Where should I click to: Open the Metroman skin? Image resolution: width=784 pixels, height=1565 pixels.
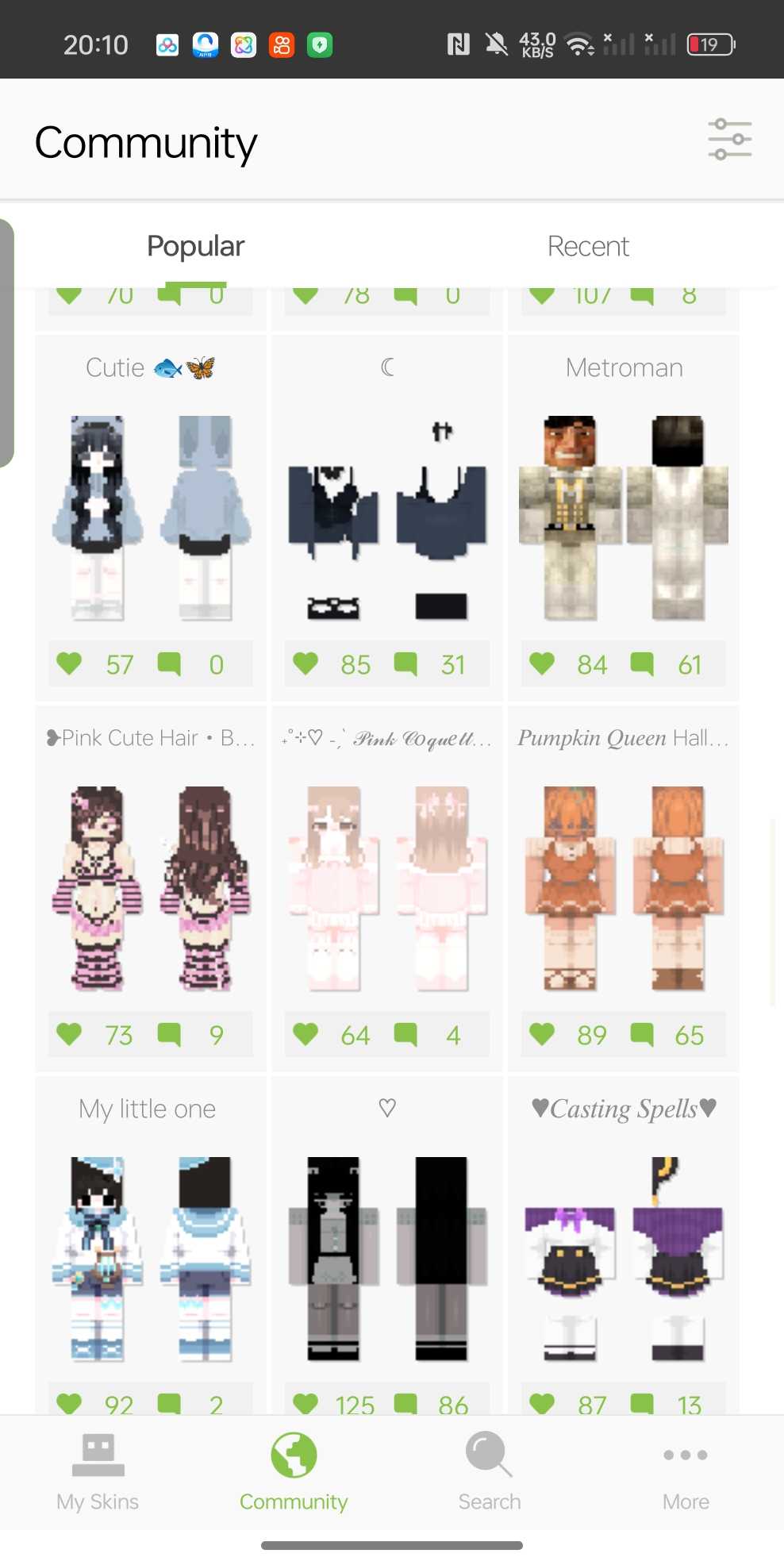tap(624, 516)
